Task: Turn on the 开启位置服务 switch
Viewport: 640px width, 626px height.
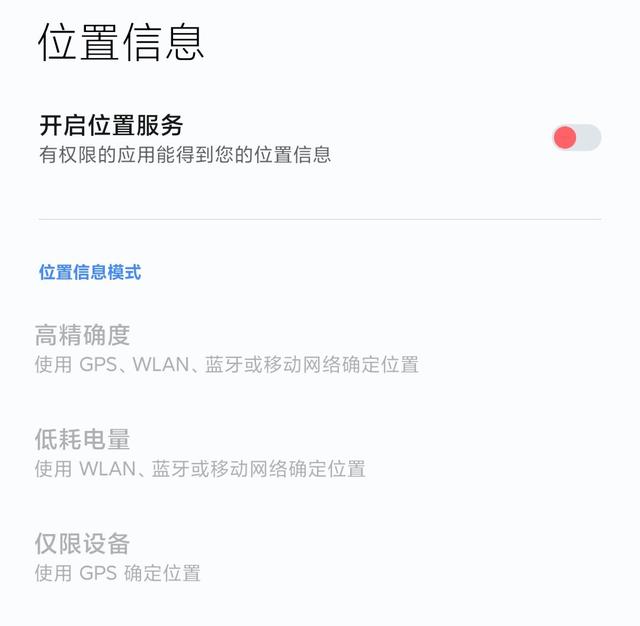Action: click(x=576, y=138)
